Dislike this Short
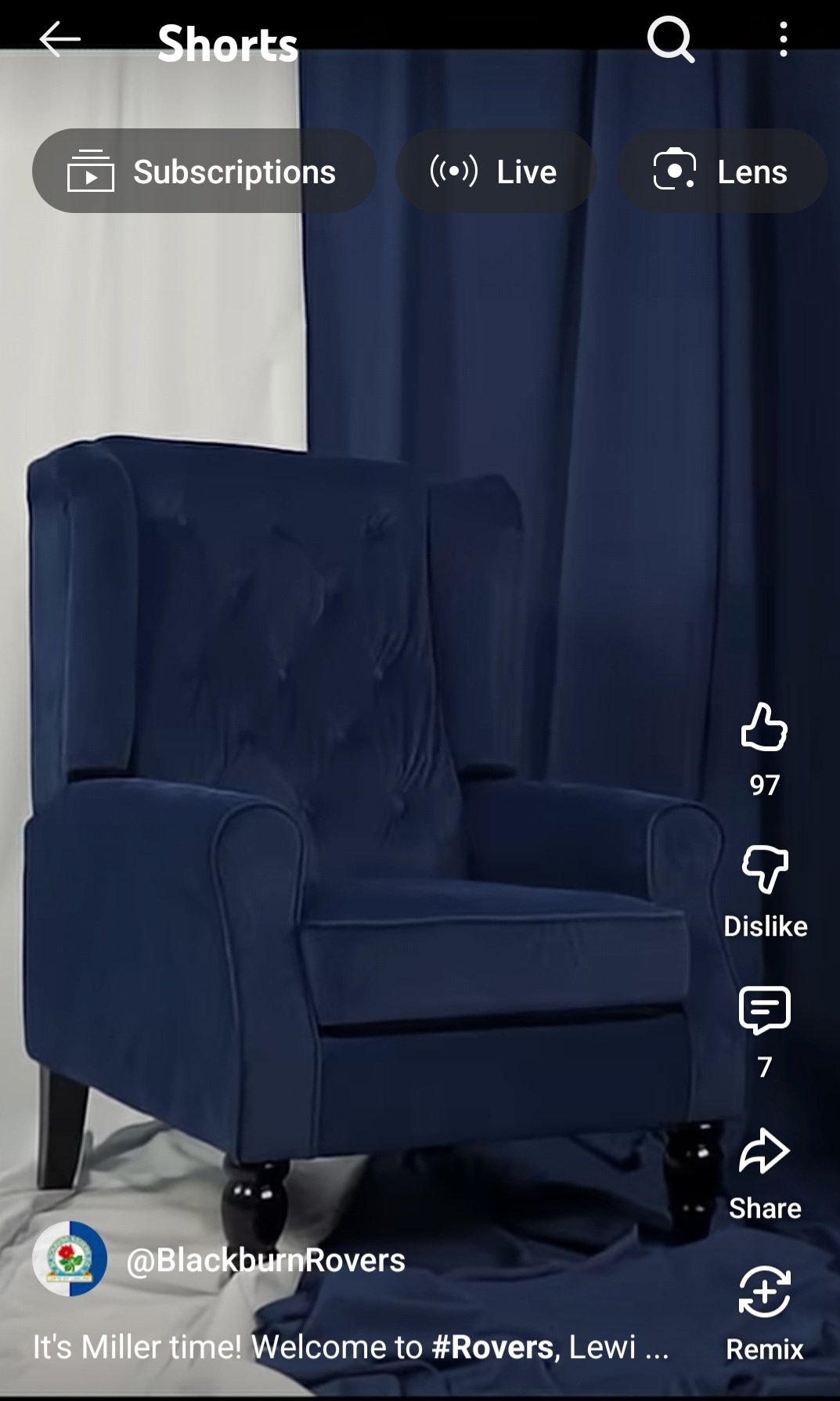The width and height of the screenshot is (840, 1401). click(x=765, y=868)
